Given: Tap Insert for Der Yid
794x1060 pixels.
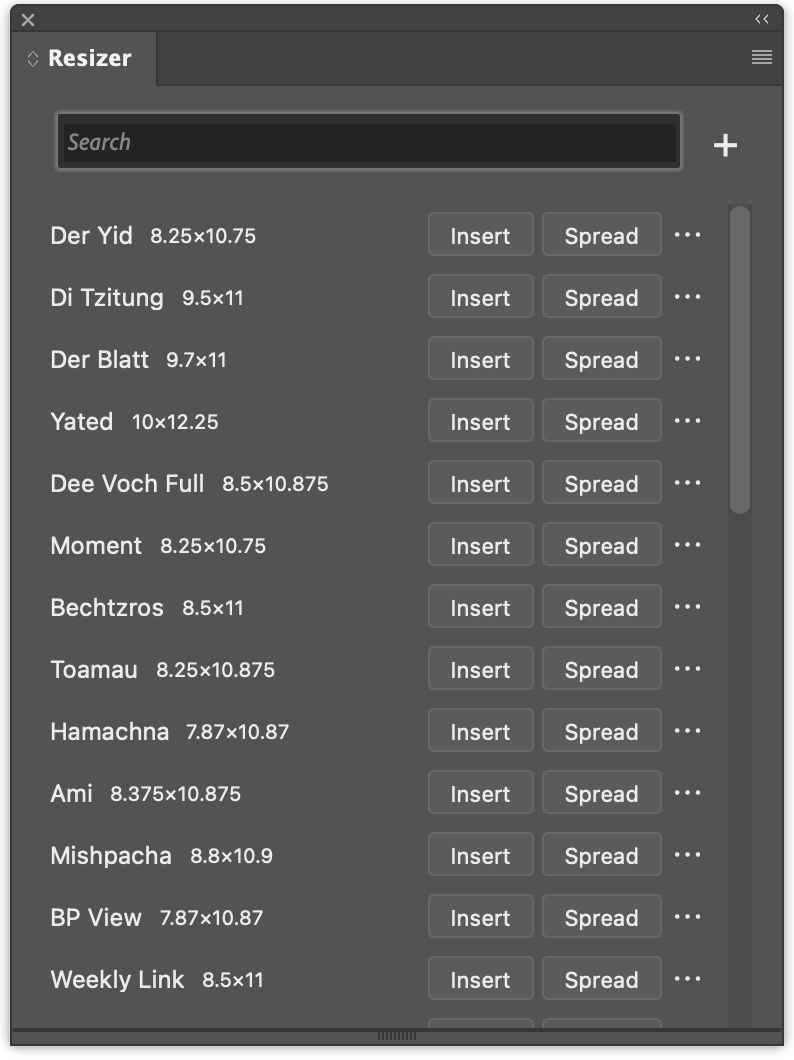Looking at the screenshot, I should pos(480,236).
